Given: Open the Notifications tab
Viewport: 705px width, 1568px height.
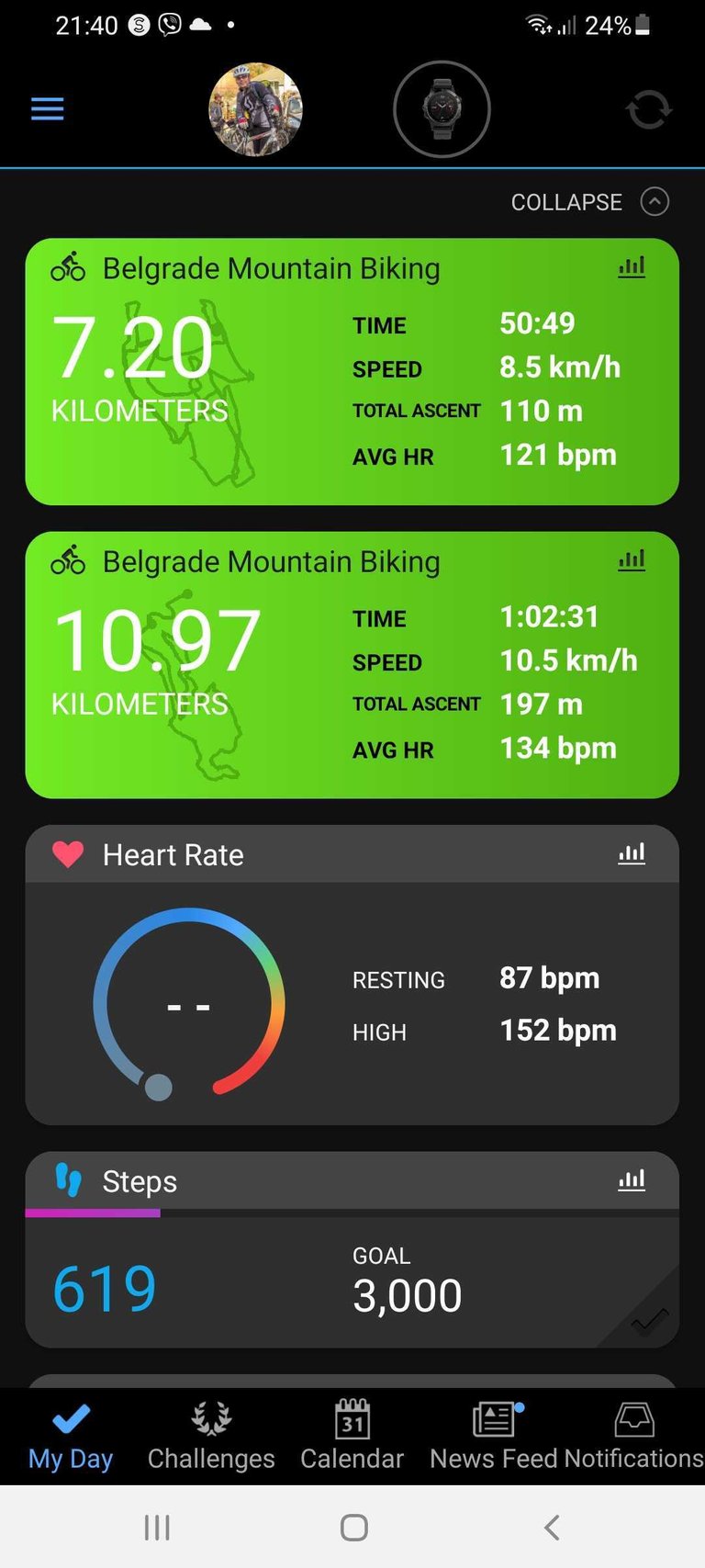Looking at the screenshot, I should tap(634, 1437).
